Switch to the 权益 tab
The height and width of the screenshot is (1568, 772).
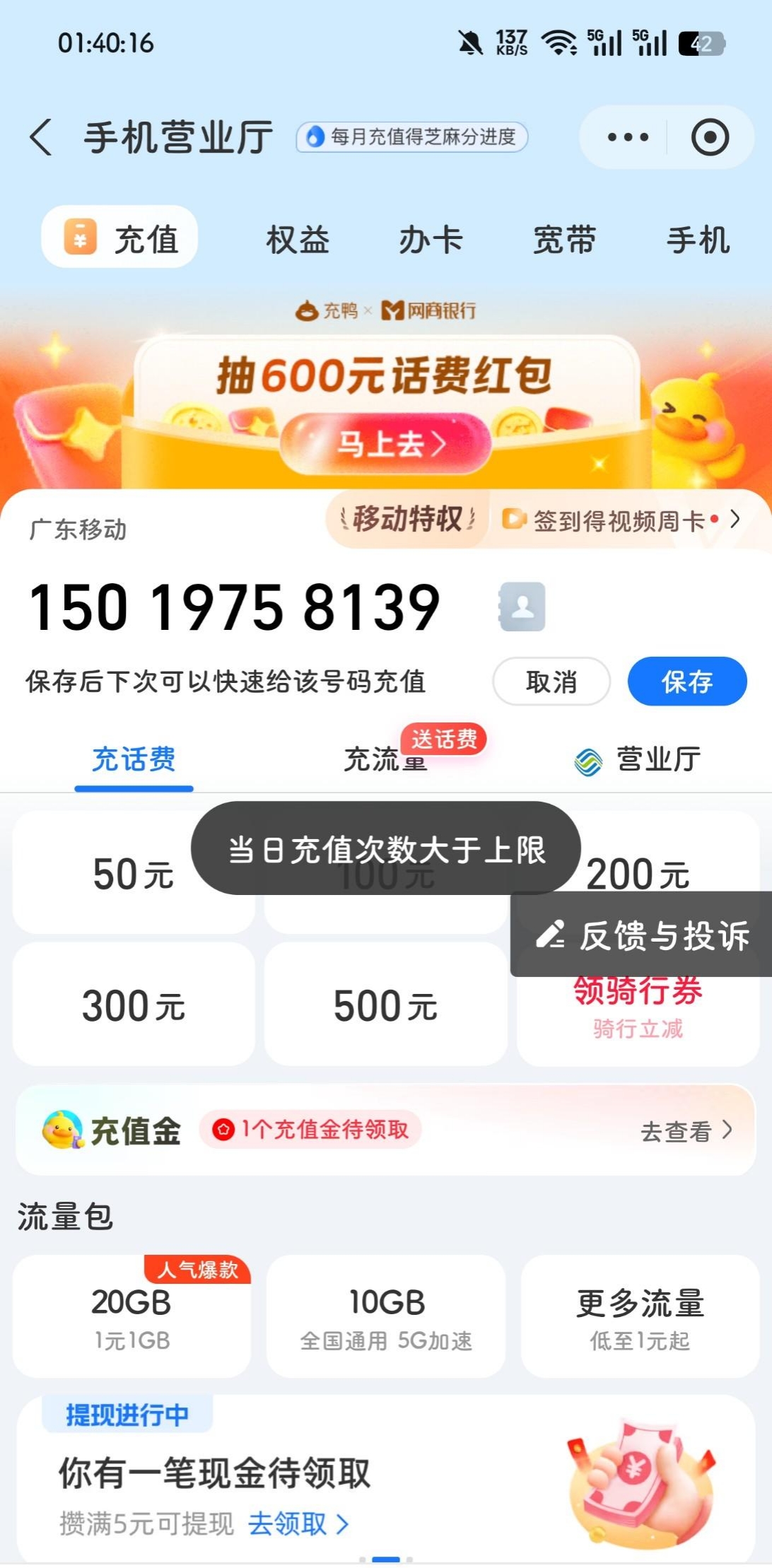(x=298, y=239)
